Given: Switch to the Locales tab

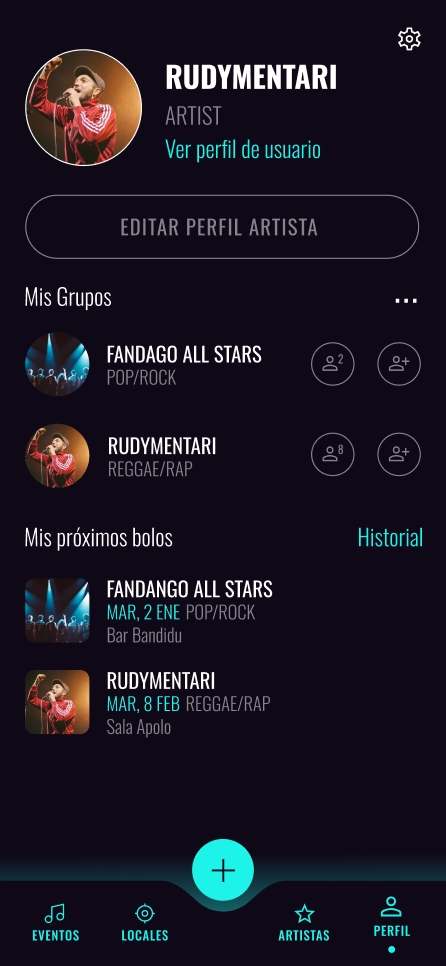Looking at the screenshot, I should click(x=145, y=922).
